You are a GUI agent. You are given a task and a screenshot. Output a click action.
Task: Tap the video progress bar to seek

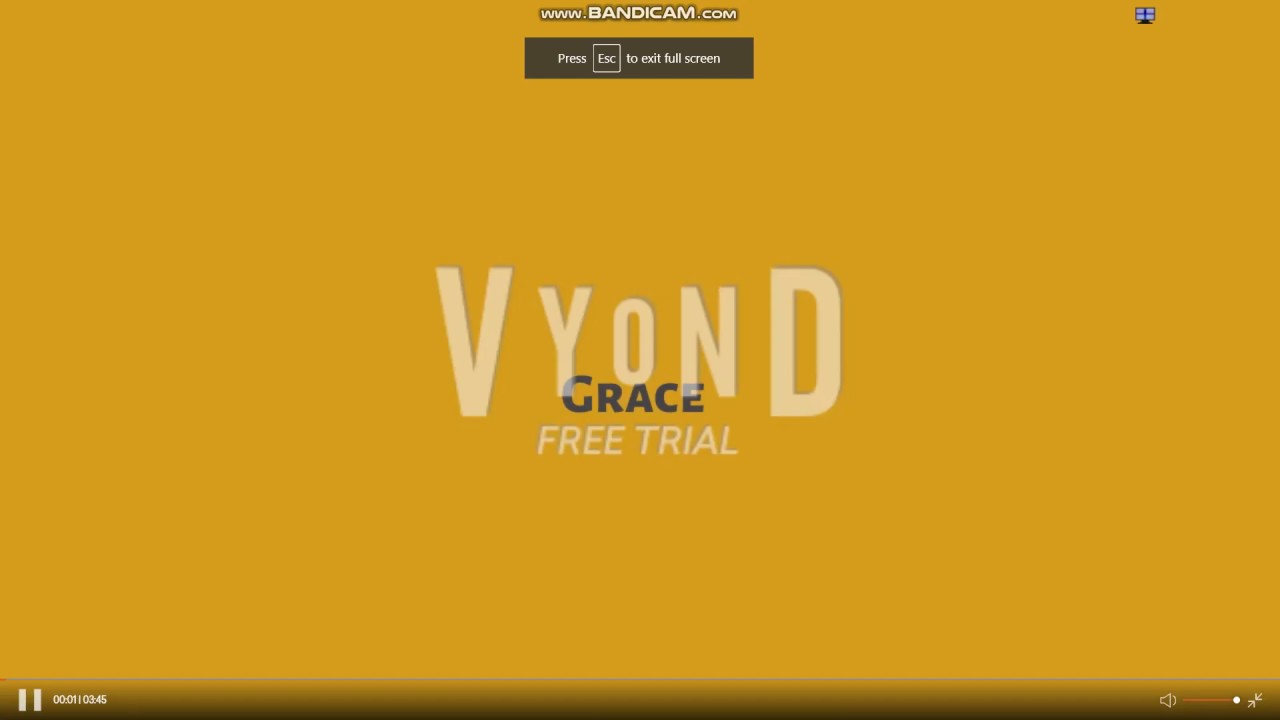click(640, 680)
